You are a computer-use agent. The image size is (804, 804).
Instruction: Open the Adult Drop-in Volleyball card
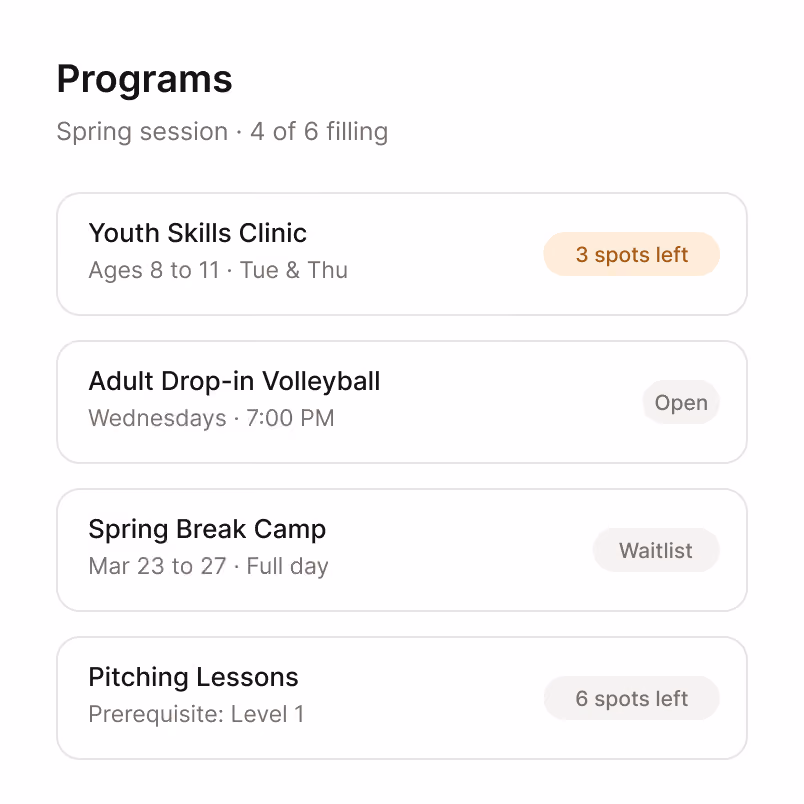pyautogui.click(x=401, y=402)
